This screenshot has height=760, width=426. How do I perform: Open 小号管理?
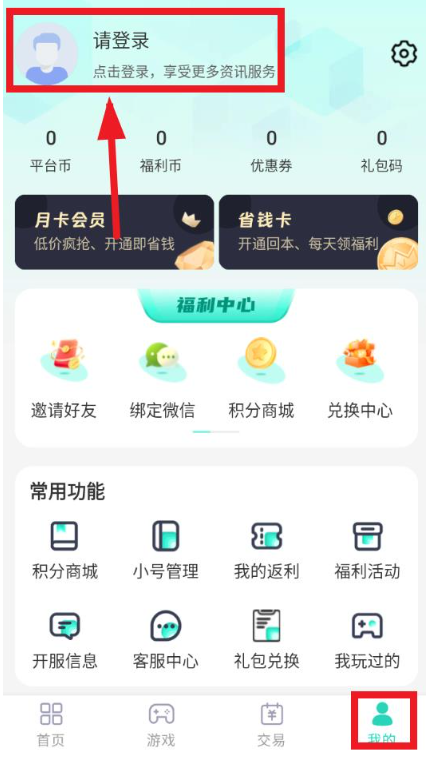point(166,551)
